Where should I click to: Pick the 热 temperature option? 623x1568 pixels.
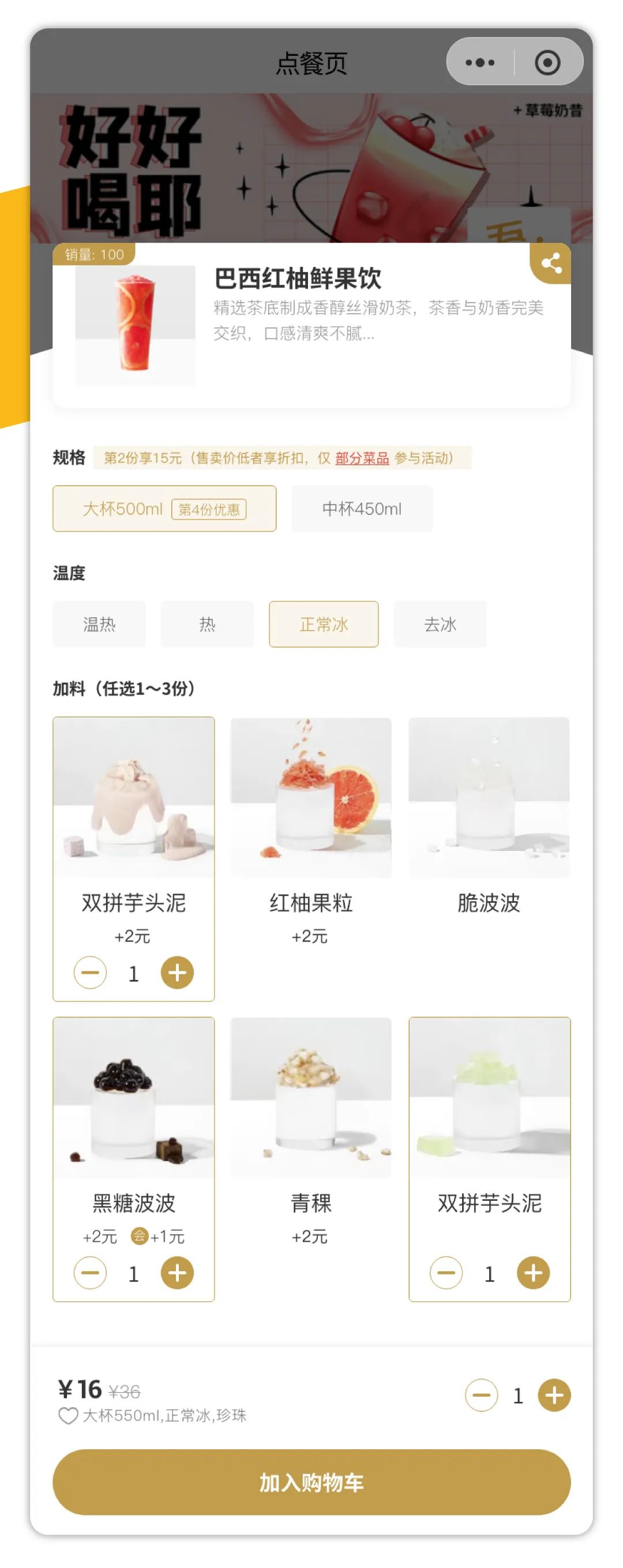click(x=207, y=624)
